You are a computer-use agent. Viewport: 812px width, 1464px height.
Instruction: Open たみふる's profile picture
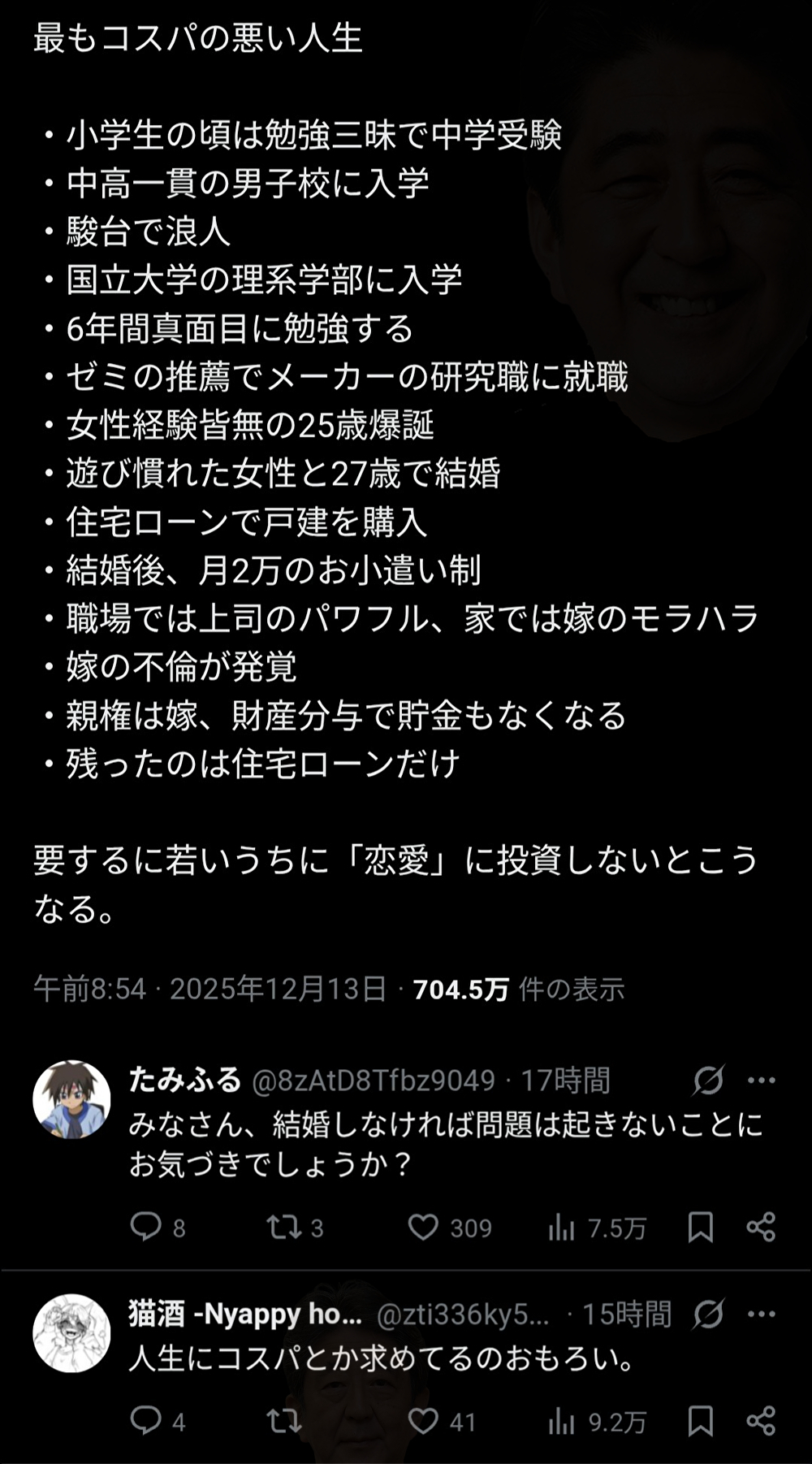click(71, 1099)
